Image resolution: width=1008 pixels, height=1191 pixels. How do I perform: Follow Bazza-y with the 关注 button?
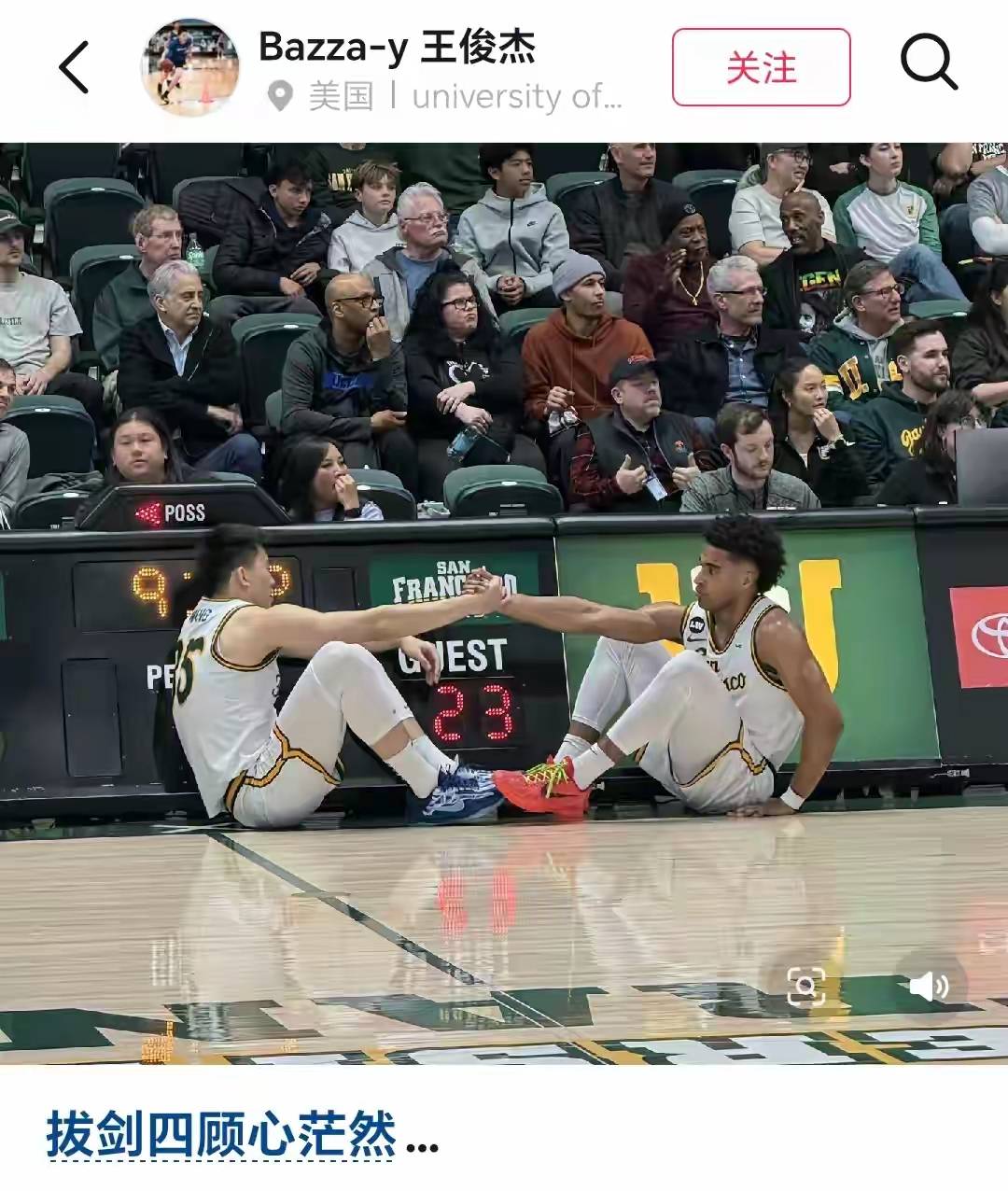761,67
